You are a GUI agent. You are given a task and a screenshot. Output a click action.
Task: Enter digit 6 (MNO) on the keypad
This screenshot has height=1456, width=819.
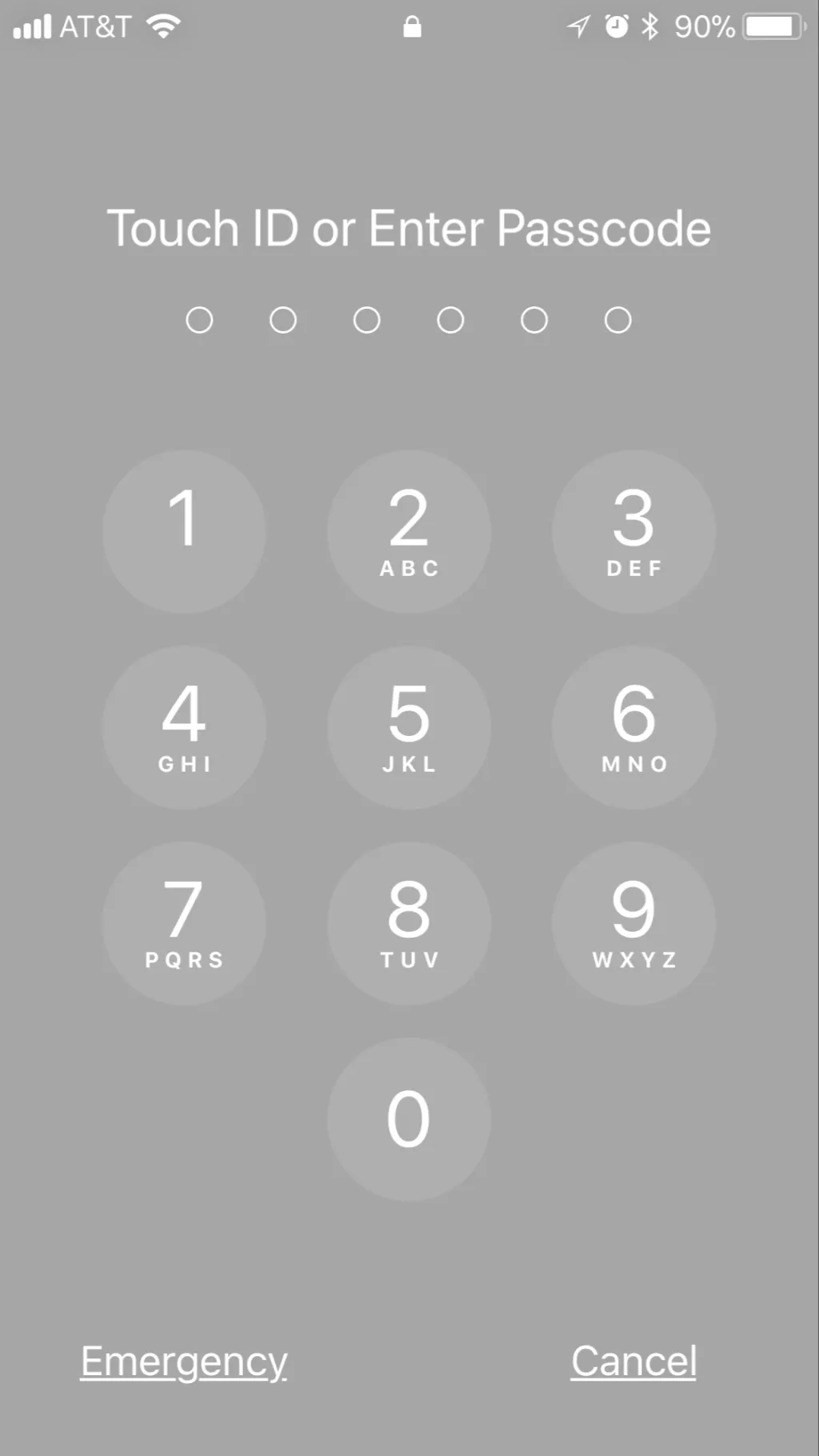(x=633, y=727)
